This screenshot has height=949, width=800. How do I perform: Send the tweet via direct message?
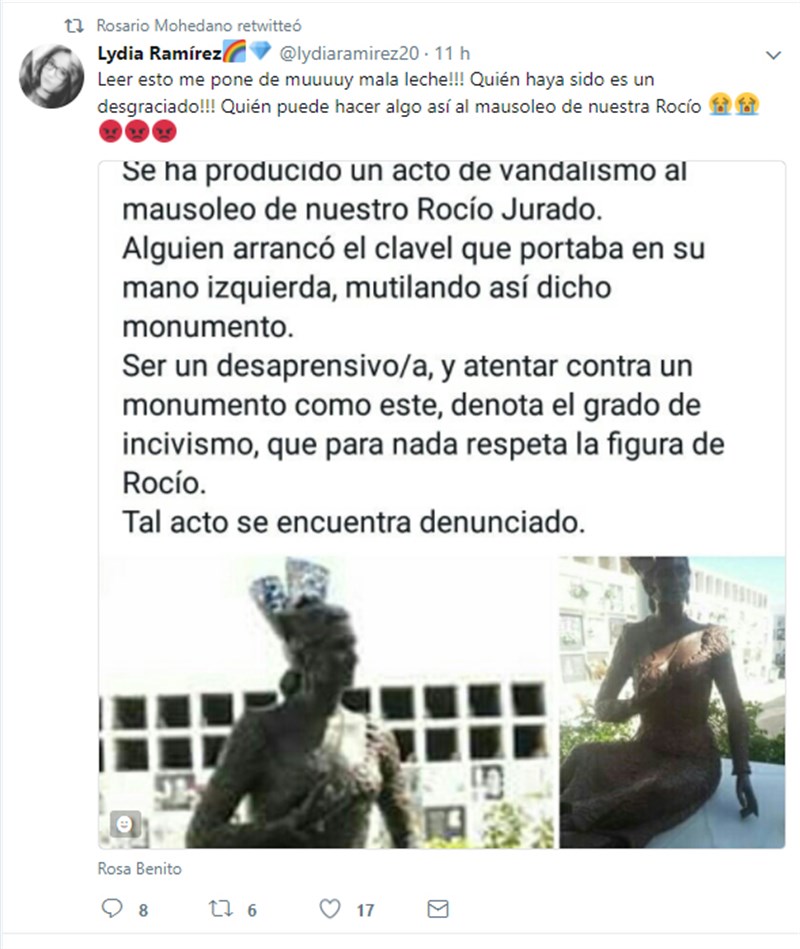coord(437,909)
